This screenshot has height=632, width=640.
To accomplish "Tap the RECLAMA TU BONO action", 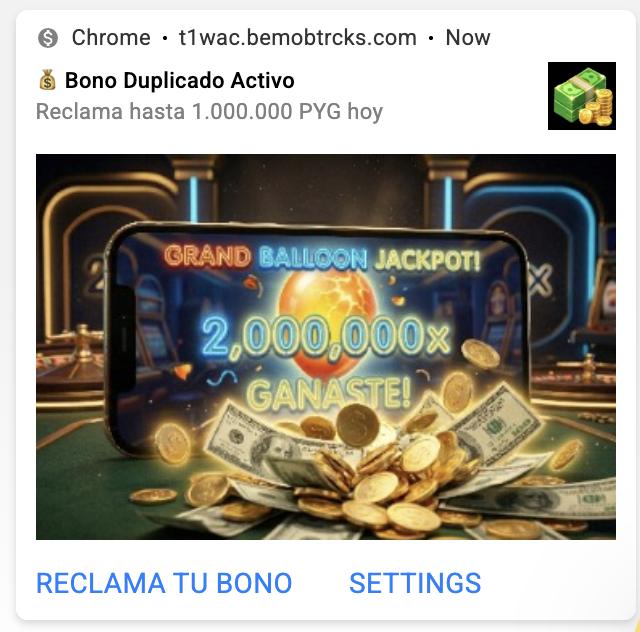I will point(164,583).
